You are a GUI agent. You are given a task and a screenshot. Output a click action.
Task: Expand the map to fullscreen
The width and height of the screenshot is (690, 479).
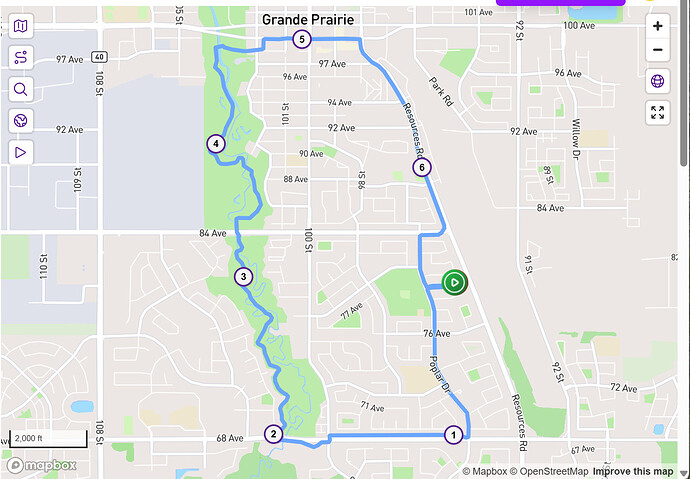(658, 113)
